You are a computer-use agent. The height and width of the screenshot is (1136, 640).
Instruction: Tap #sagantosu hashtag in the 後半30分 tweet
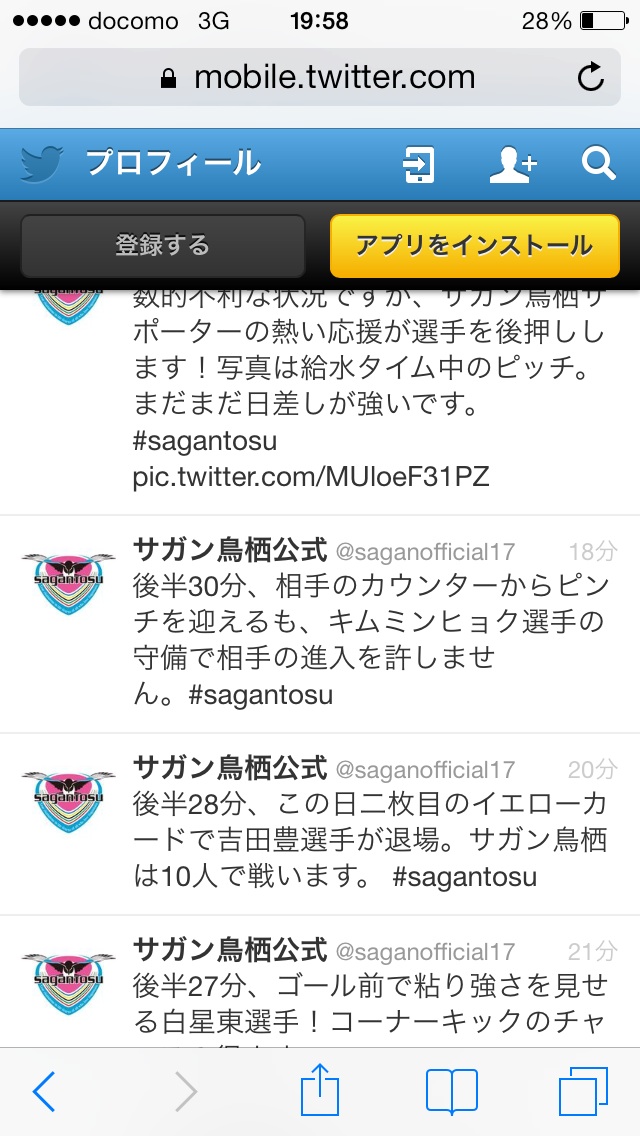pyautogui.click(x=260, y=694)
